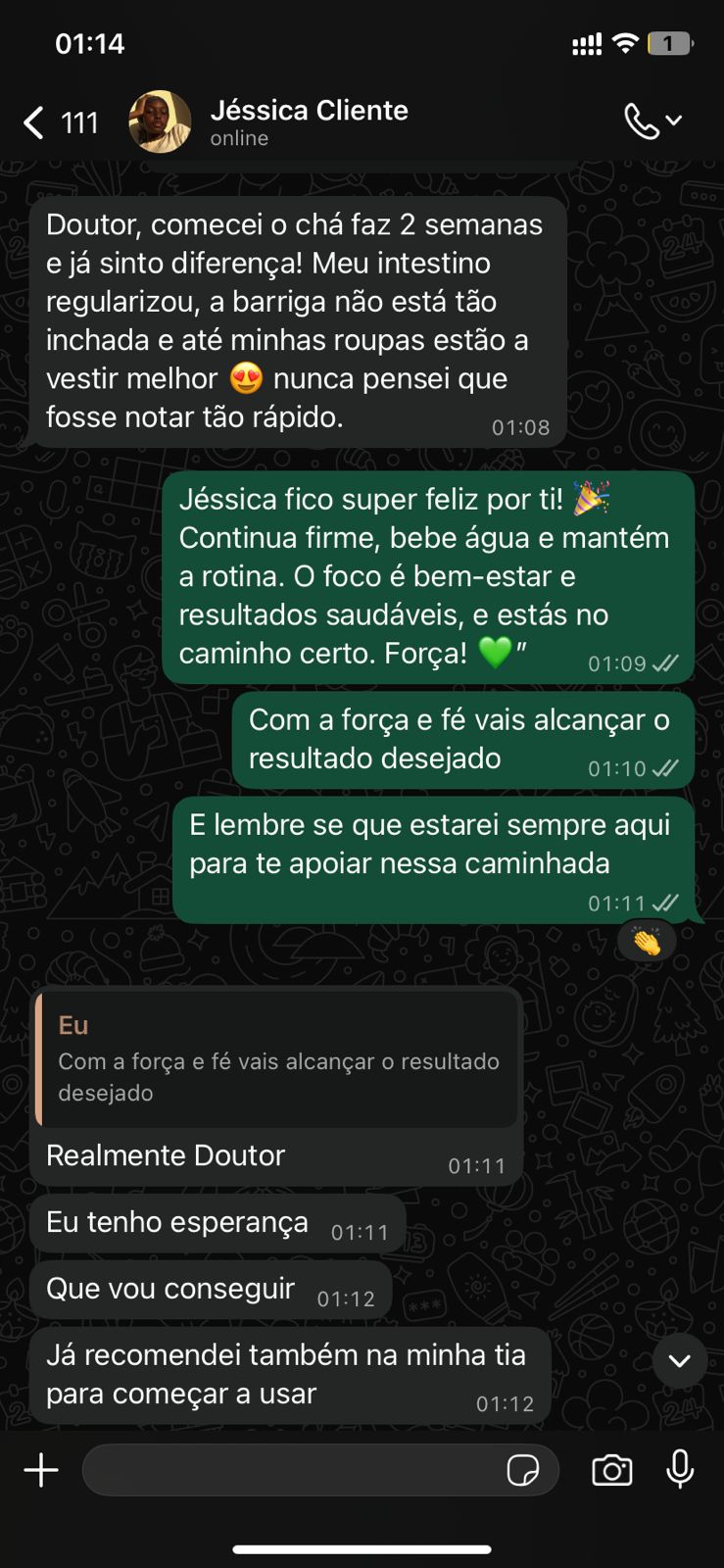The width and height of the screenshot is (724, 1568).
Task: Open Jéssica Cliente's profile picture
Action: coord(160,122)
